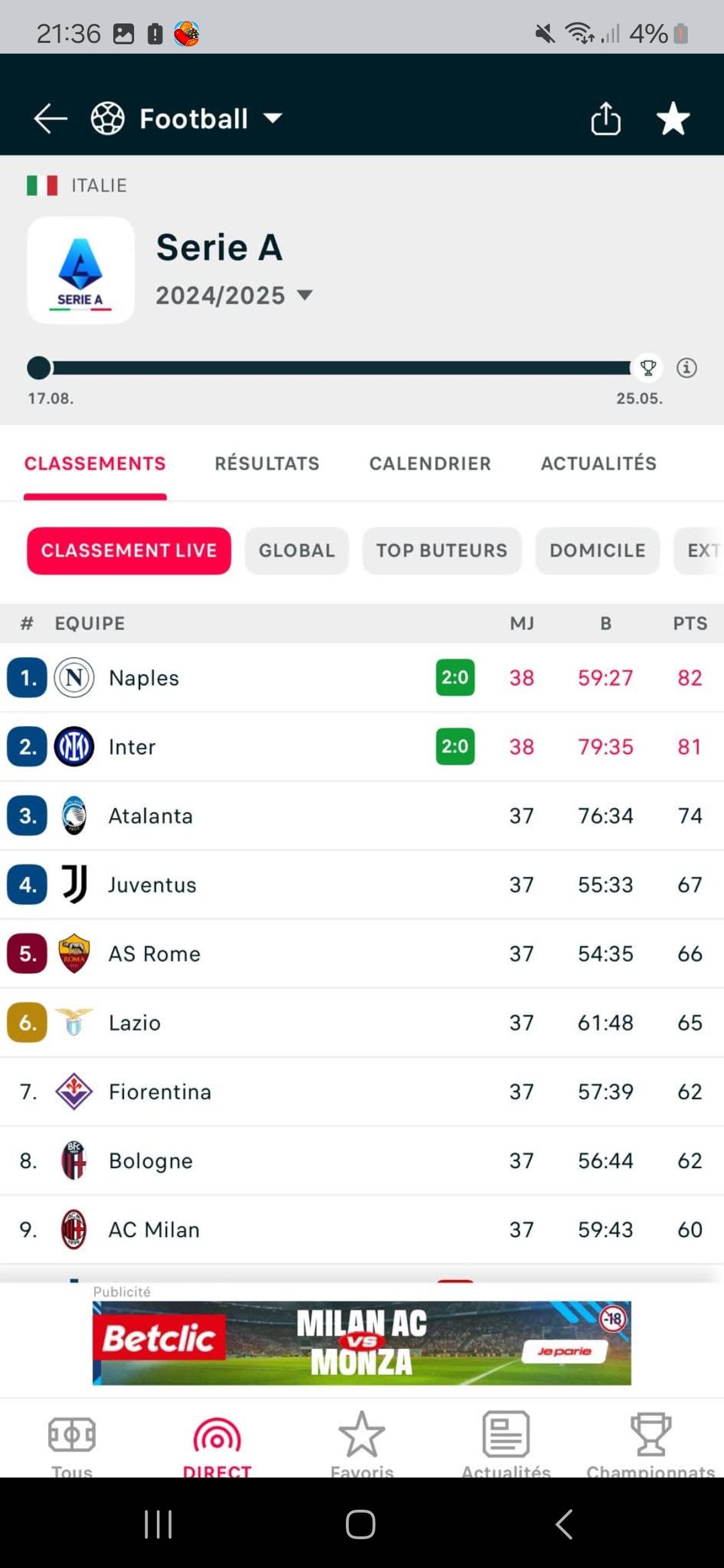Viewport: 724px width, 1568px height.
Task: Open the Inter team row
Action: 362,746
